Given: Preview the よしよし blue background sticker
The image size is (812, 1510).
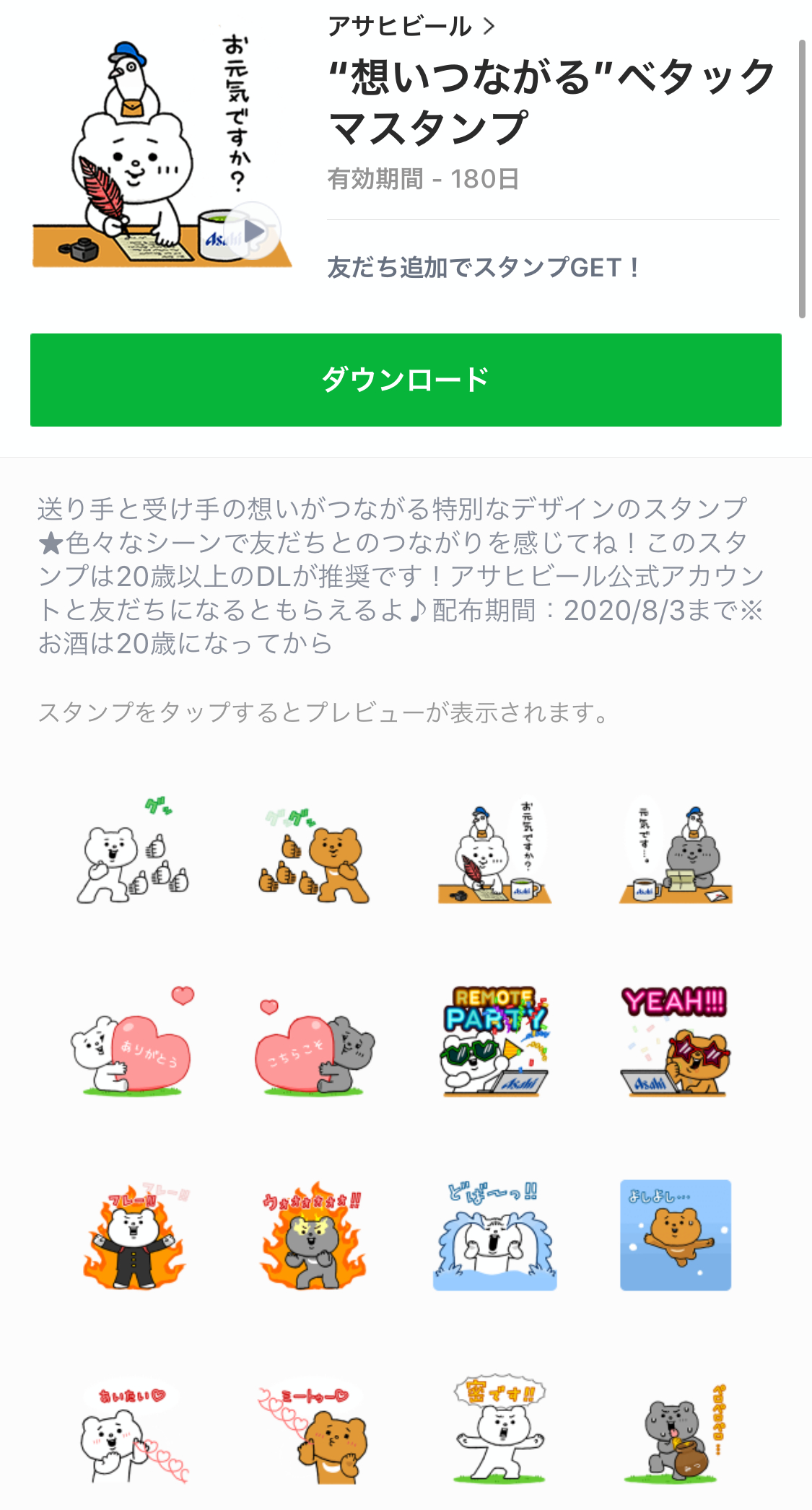Looking at the screenshot, I should (x=676, y=1236).
